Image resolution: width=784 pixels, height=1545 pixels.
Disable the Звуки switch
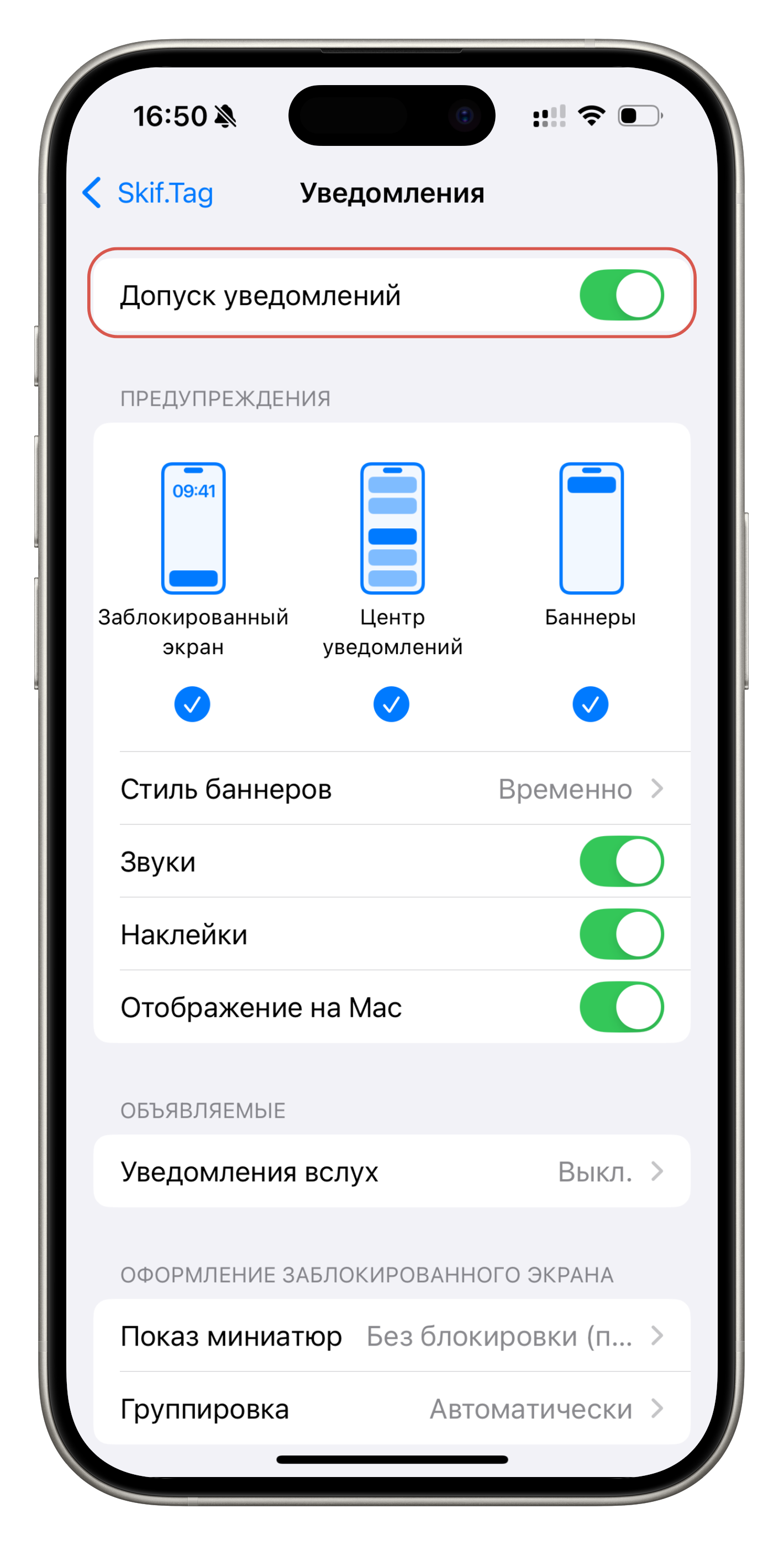click(x=621, y=861)
